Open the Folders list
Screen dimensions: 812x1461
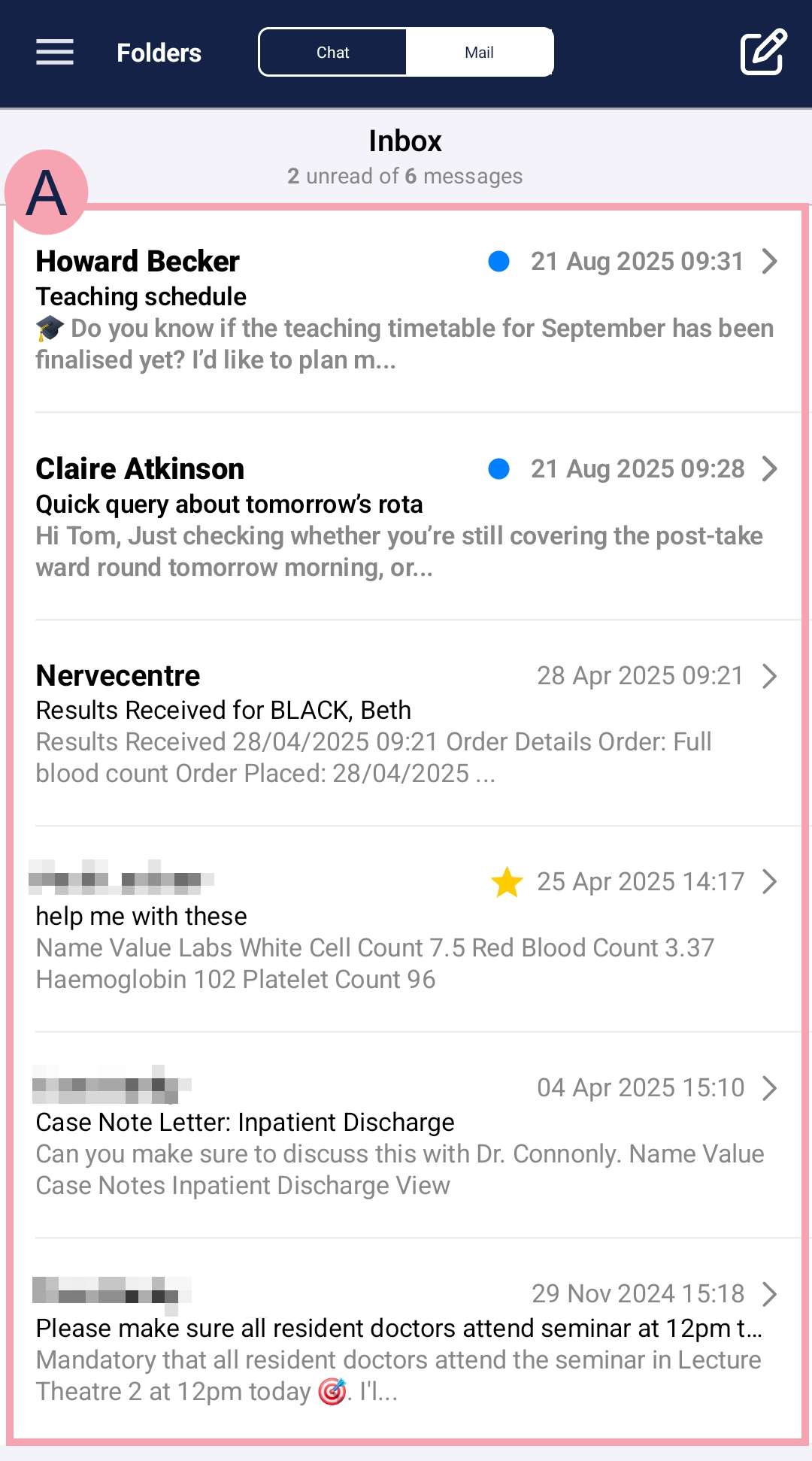click(x=159, y=53)
